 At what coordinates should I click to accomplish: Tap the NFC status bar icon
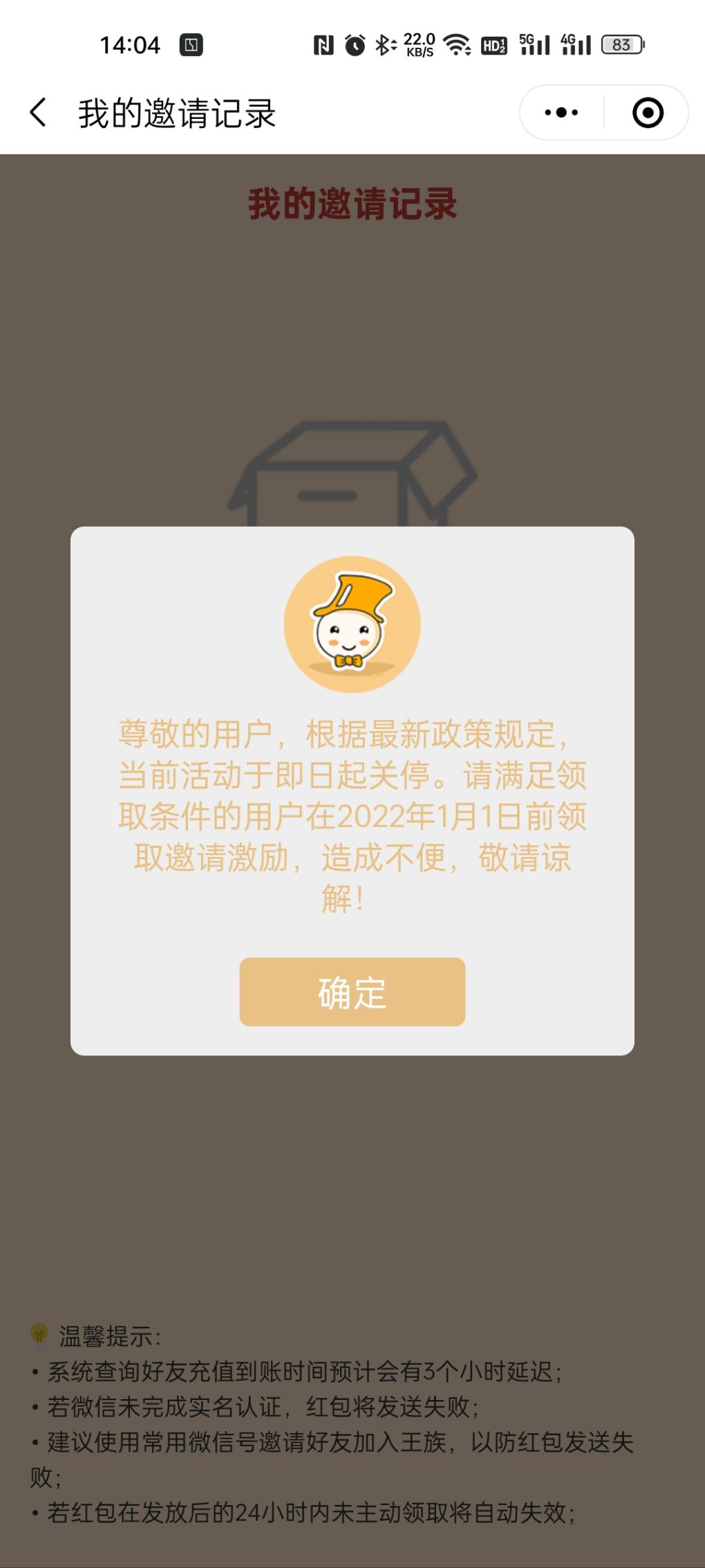coord(325,44)
